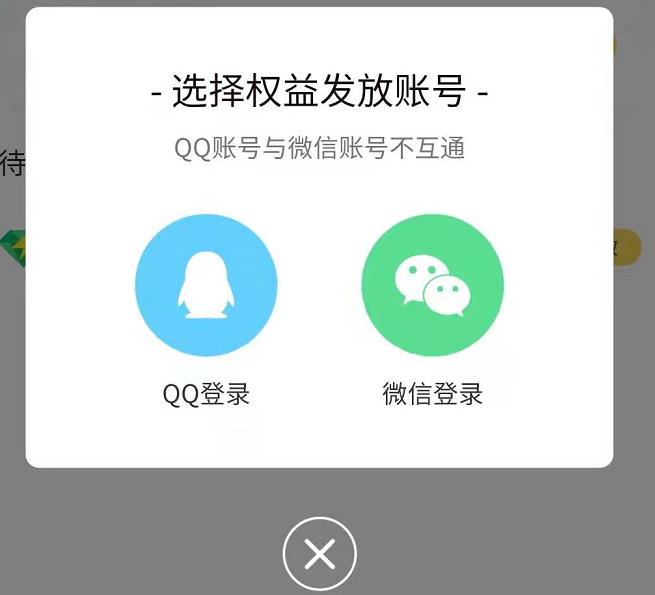
Task: Select 微信登录 to sign in with WeChat
Action: (432, 286)
